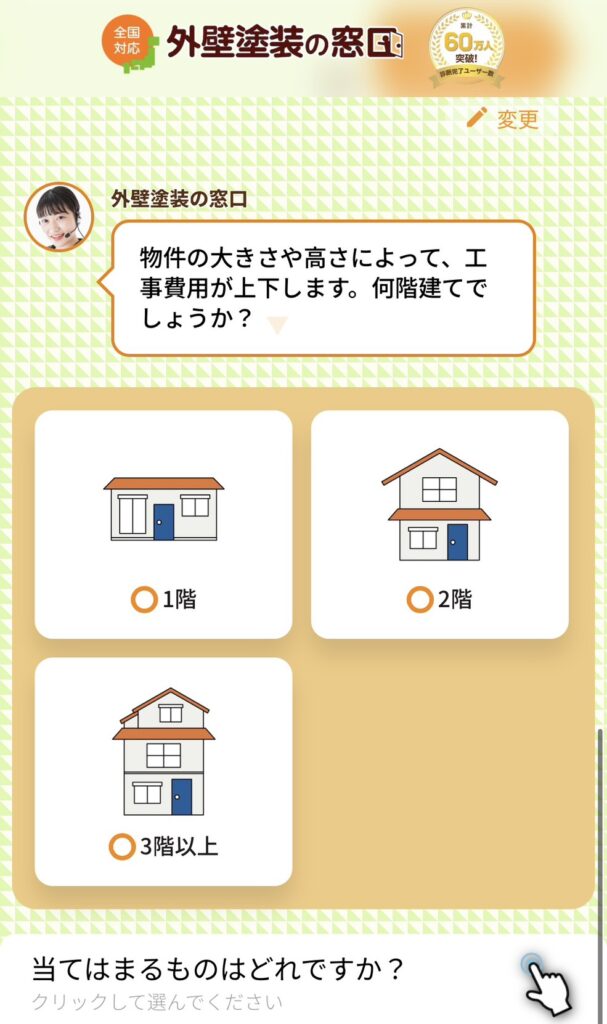Pick the 3階以上 house option
This screenshot has height=1024, width=607.
click(x=164, y=771)
